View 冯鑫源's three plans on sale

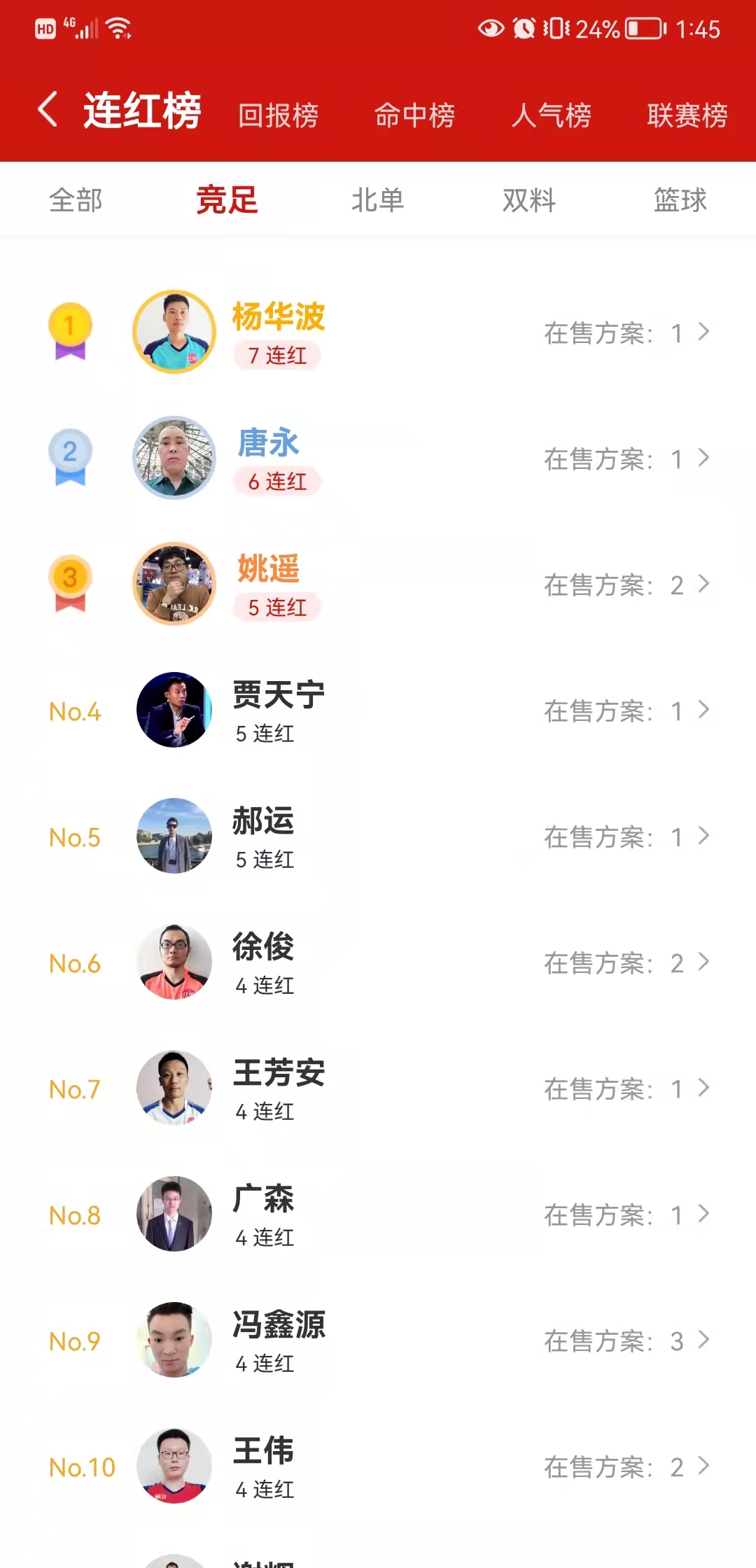626,1341
